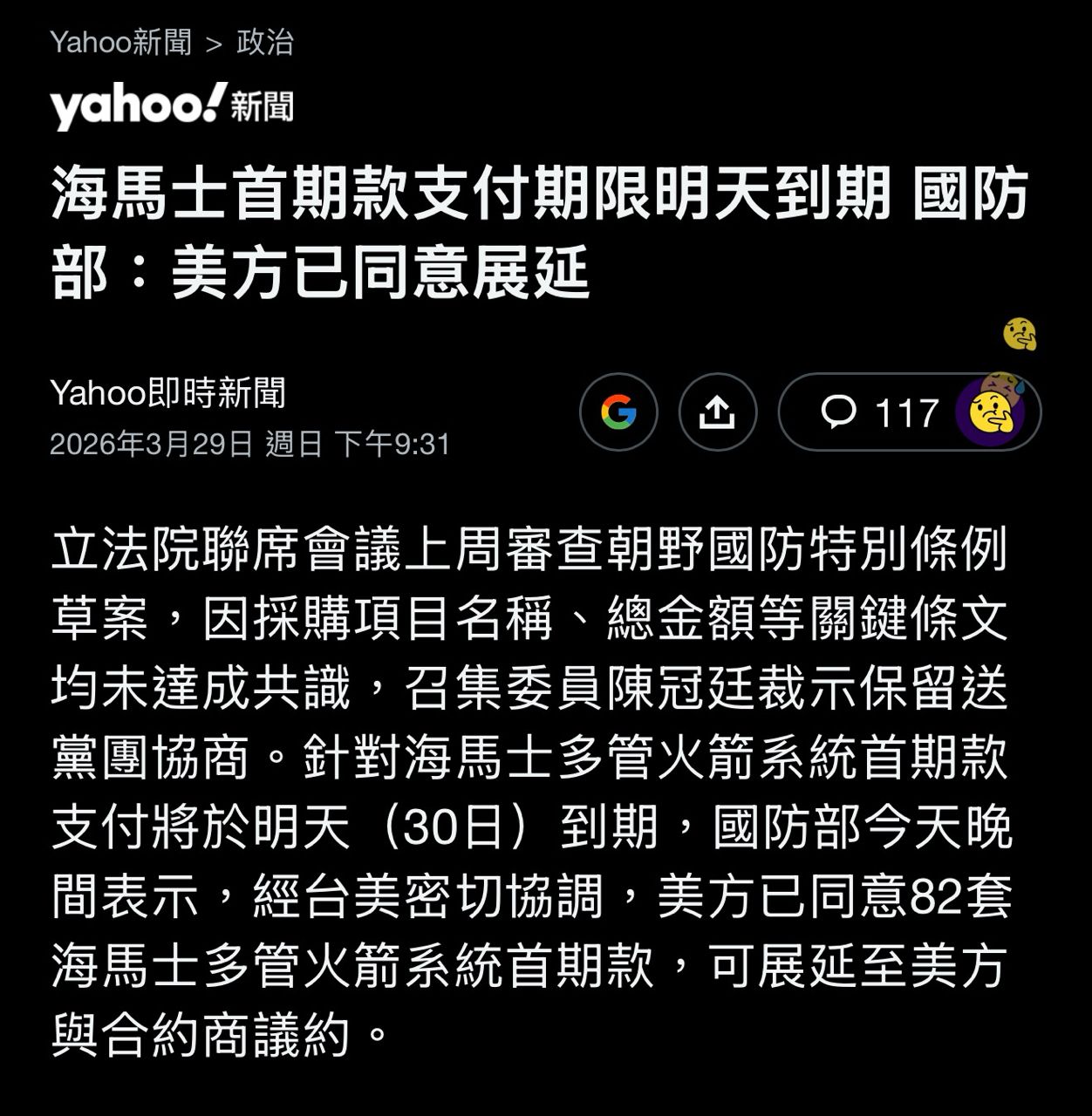Share this article

[717, 412]
